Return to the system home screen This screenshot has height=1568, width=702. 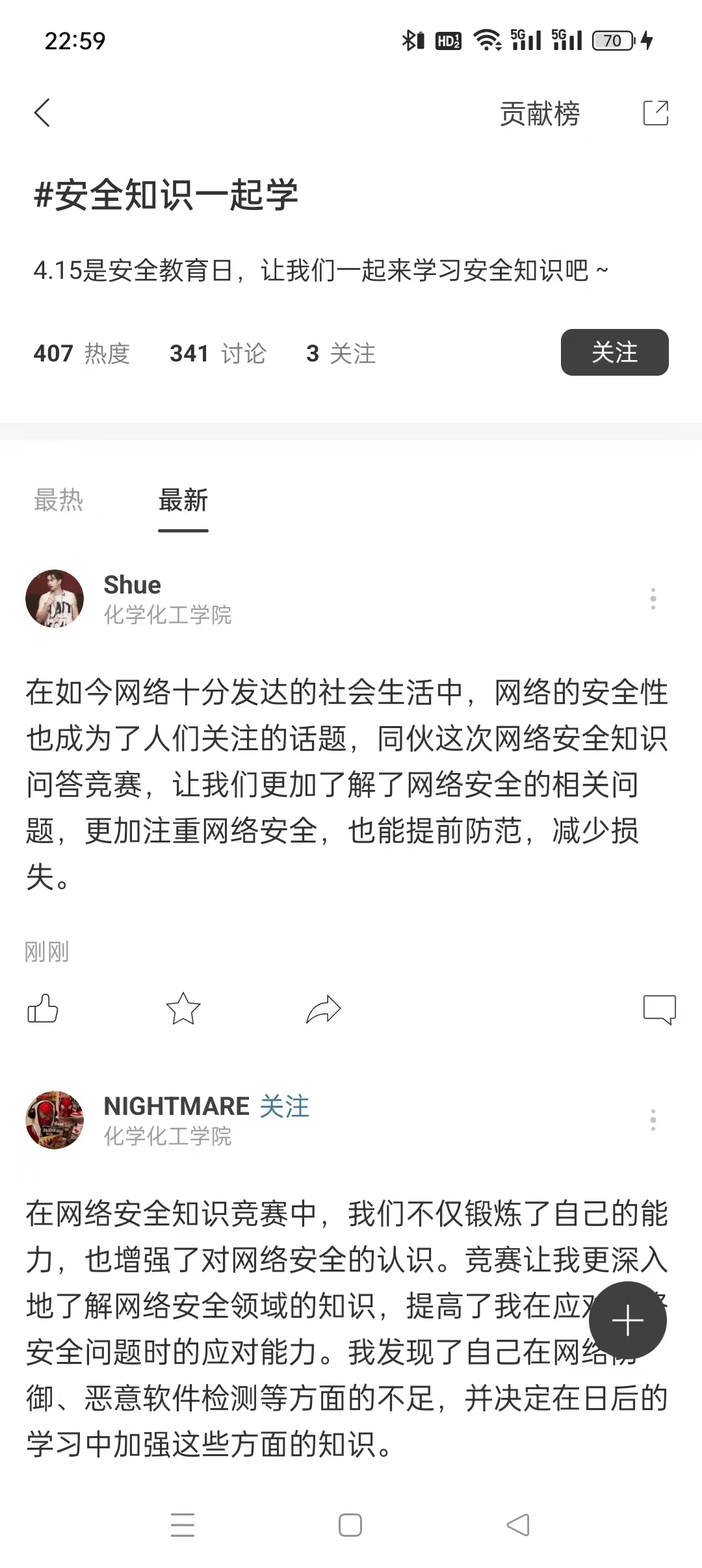tap(350, 1525)
